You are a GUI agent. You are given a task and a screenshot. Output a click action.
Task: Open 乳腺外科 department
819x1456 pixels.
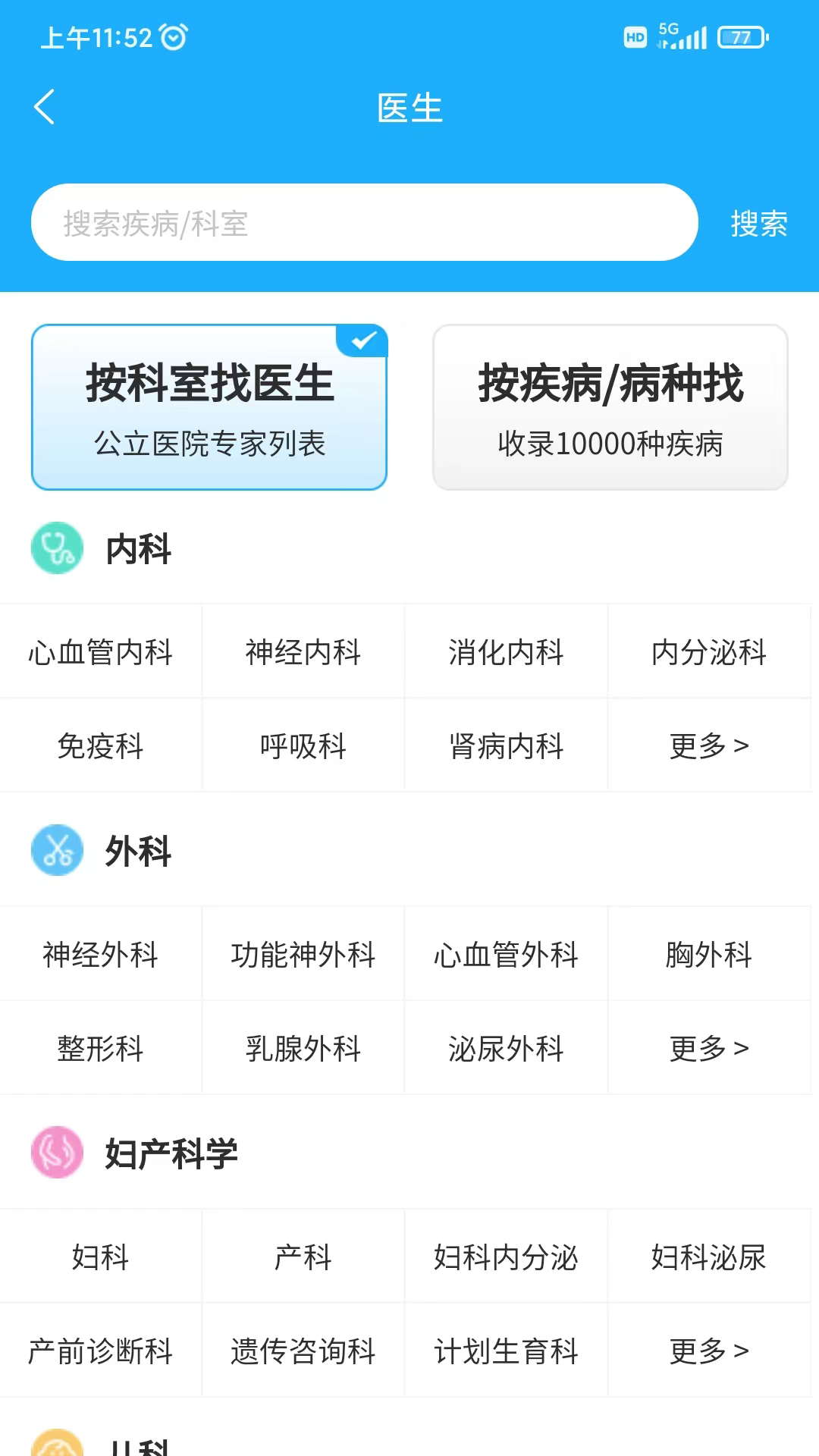coord(303,1048)
